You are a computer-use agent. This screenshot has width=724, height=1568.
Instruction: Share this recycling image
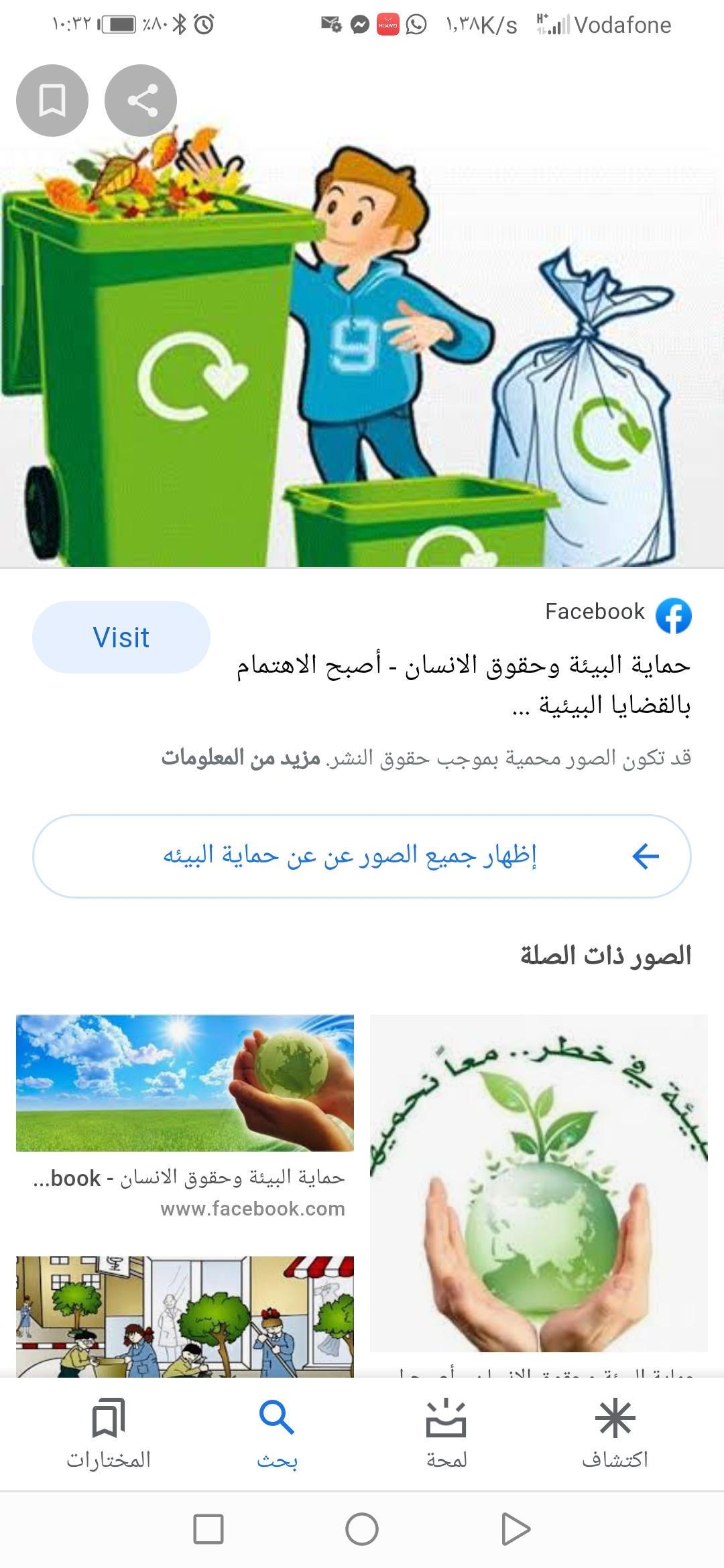tap(141, 101)
